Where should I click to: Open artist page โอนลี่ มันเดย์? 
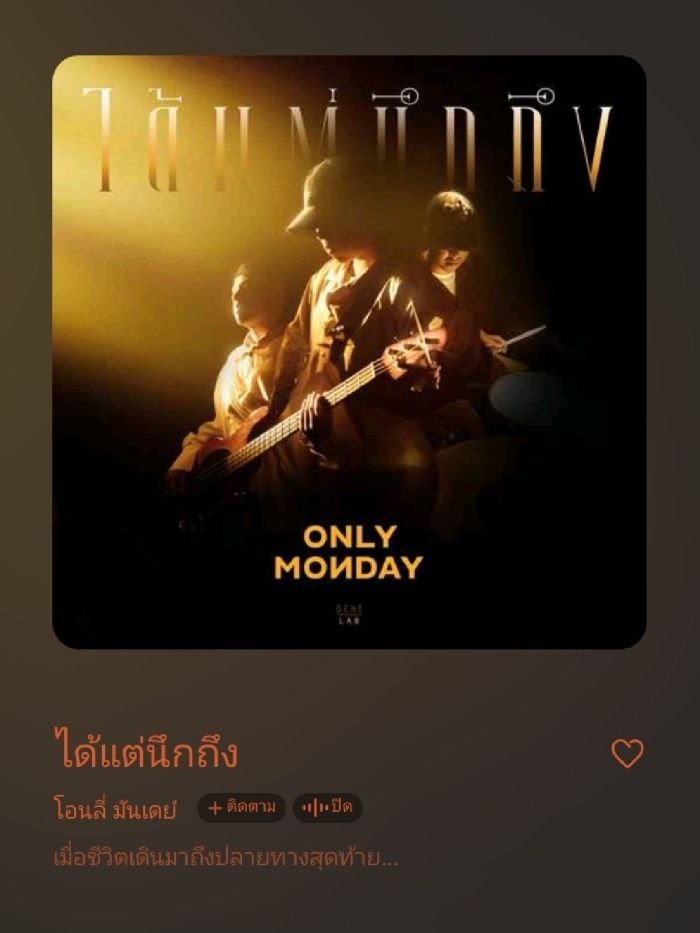[115, 809]
